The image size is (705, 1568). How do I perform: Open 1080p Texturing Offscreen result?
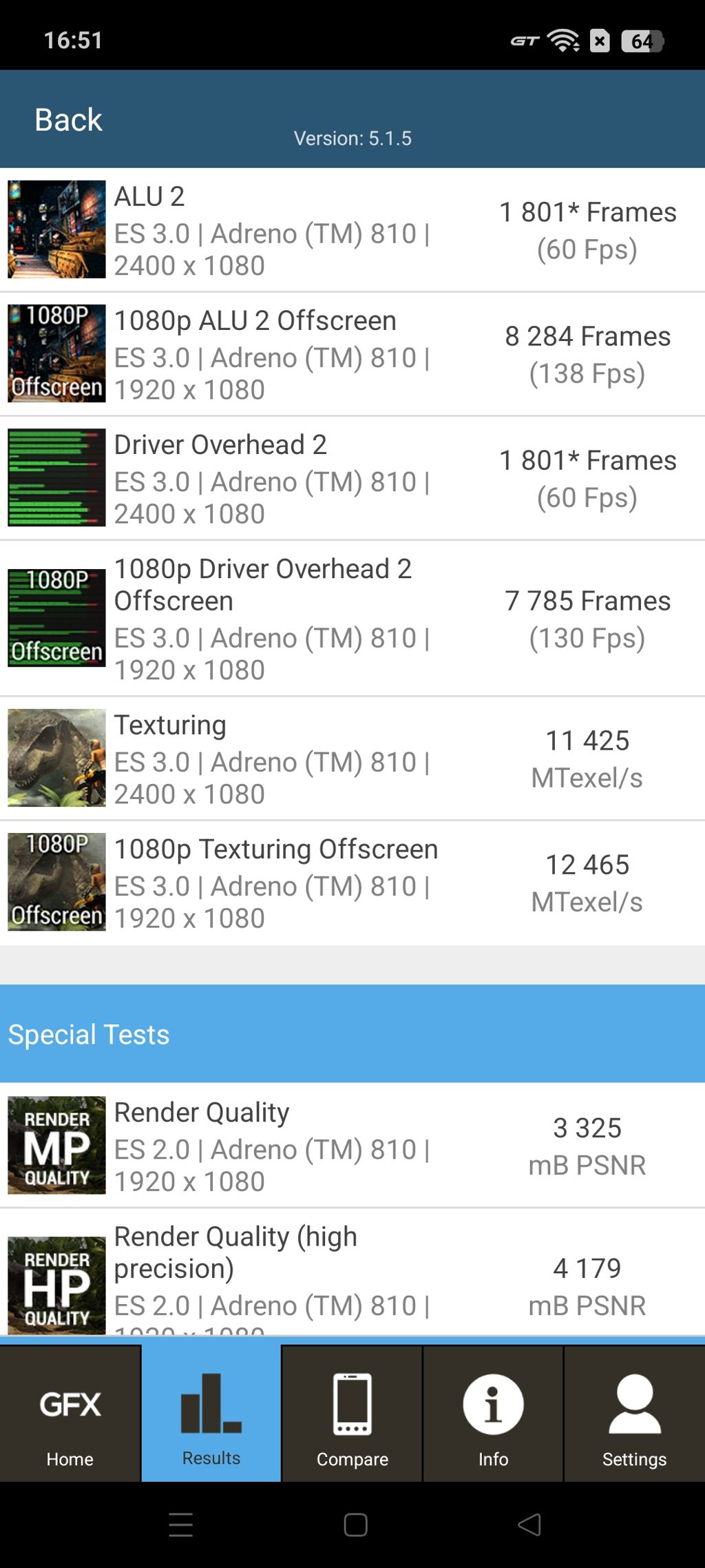tap(352, 883)
